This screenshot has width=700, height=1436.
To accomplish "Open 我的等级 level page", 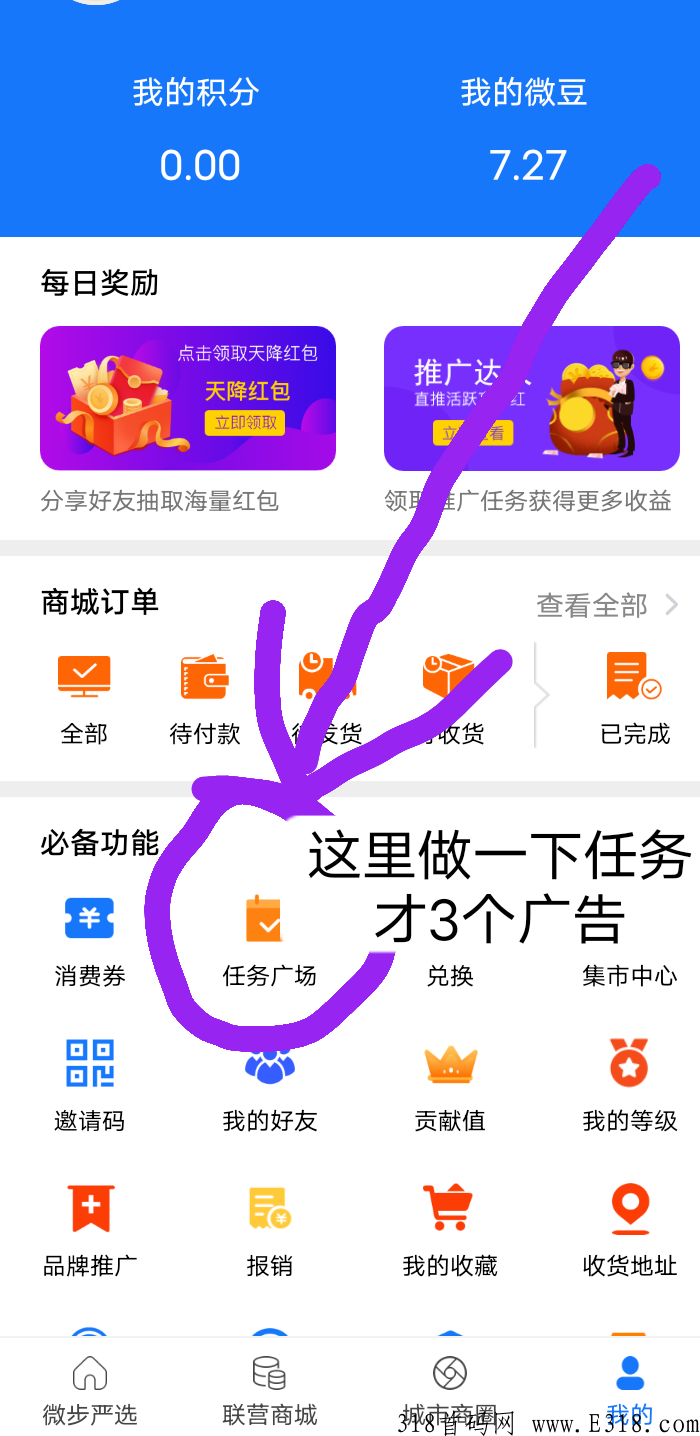I will (x=629, y=1085).
